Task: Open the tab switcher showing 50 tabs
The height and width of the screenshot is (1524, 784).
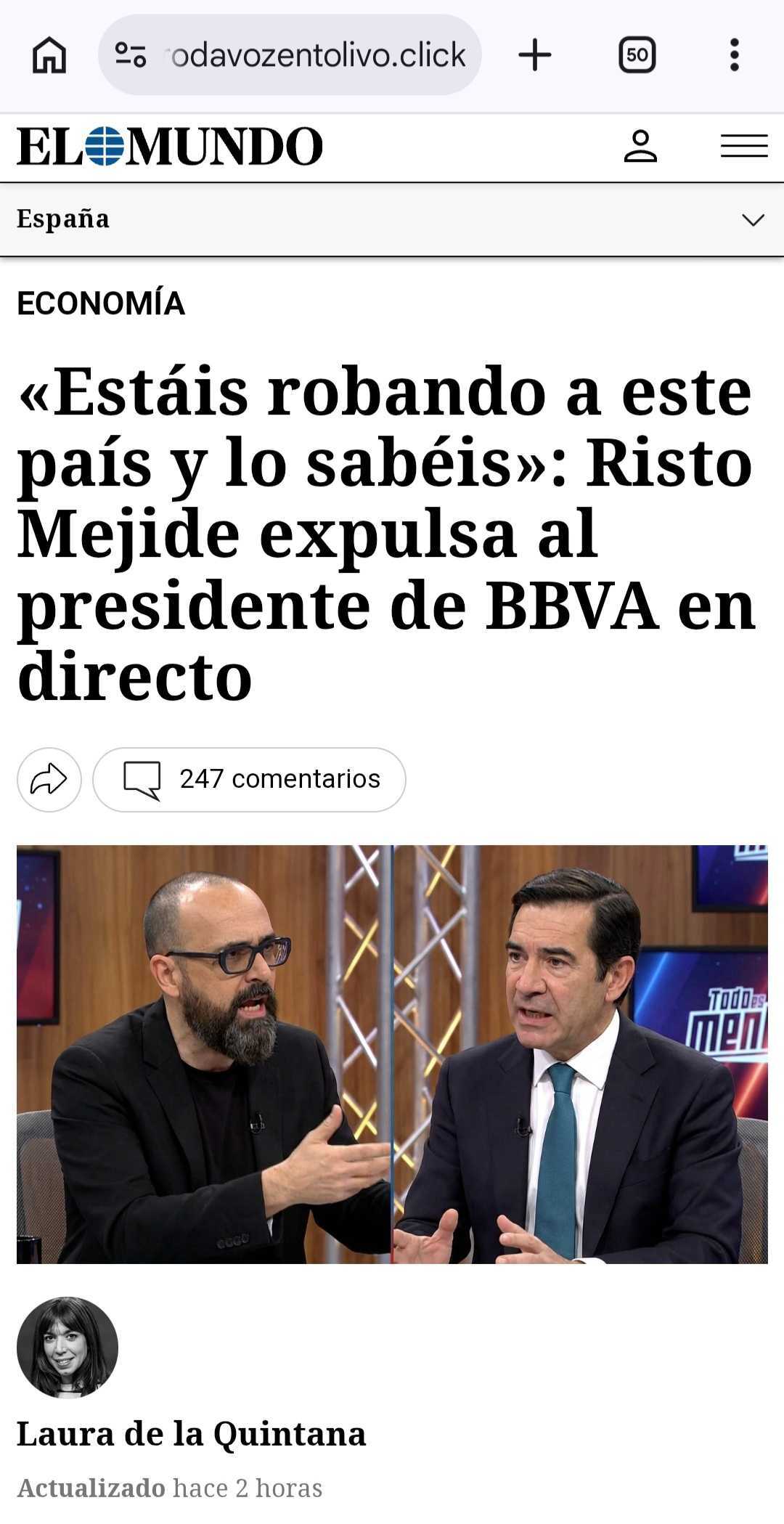Action: [x=637, y=55]
